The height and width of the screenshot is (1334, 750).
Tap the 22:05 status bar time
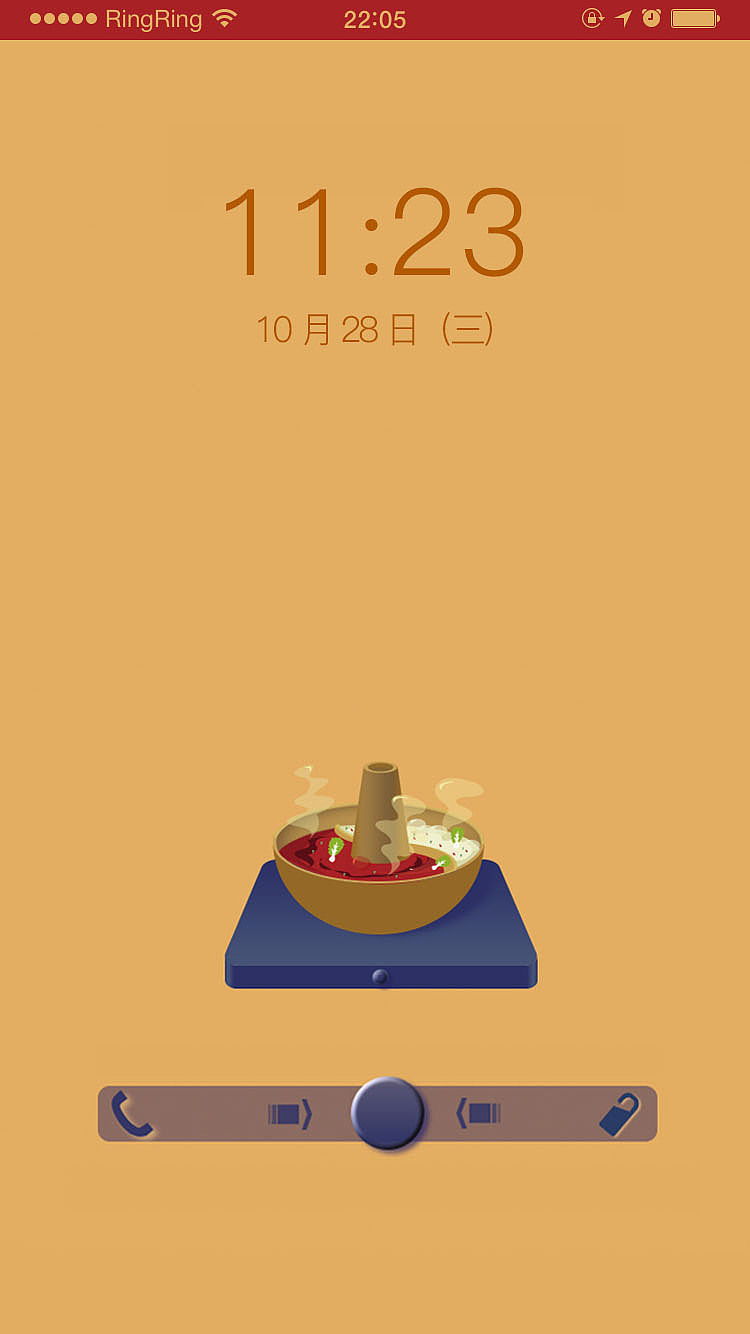(374, 17)
